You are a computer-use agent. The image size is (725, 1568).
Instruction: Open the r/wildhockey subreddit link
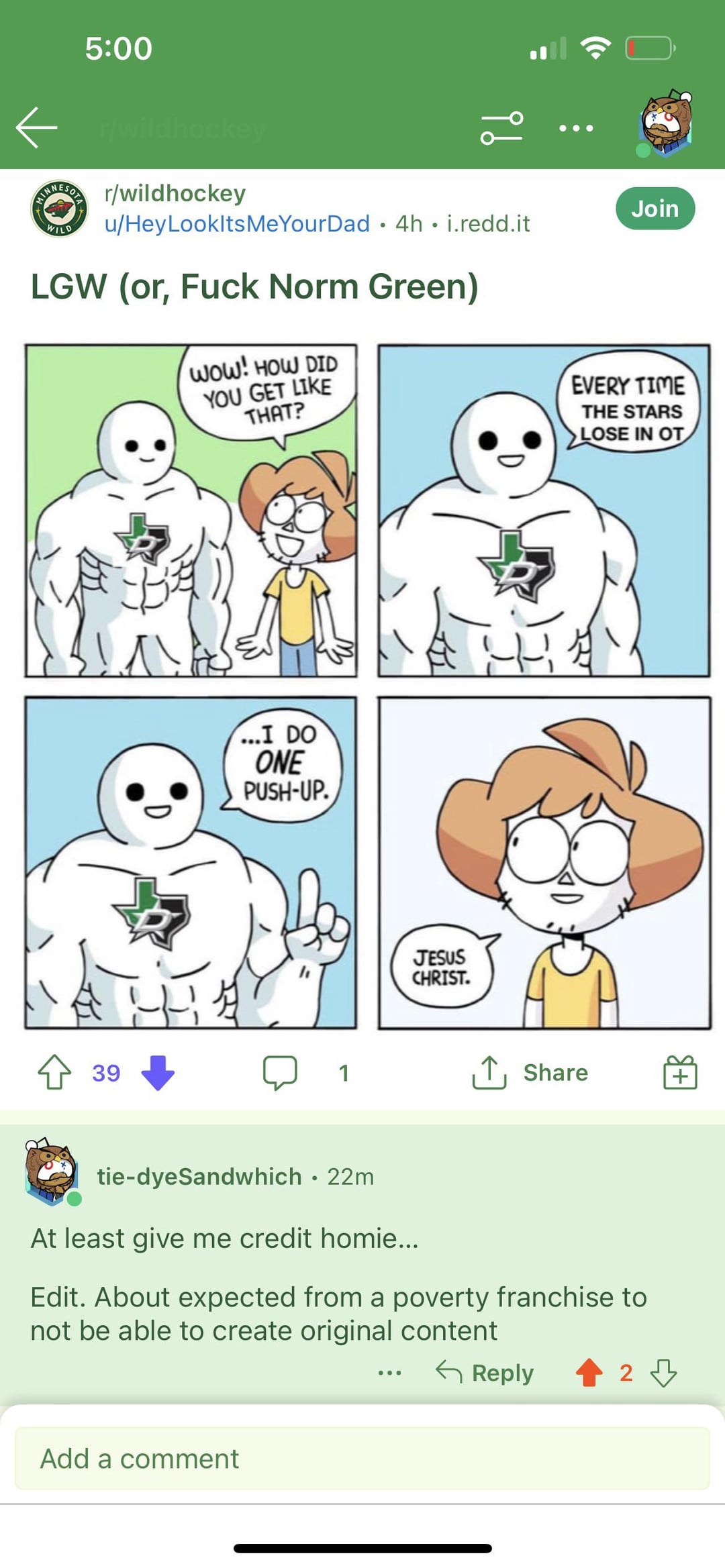[175, 193]
